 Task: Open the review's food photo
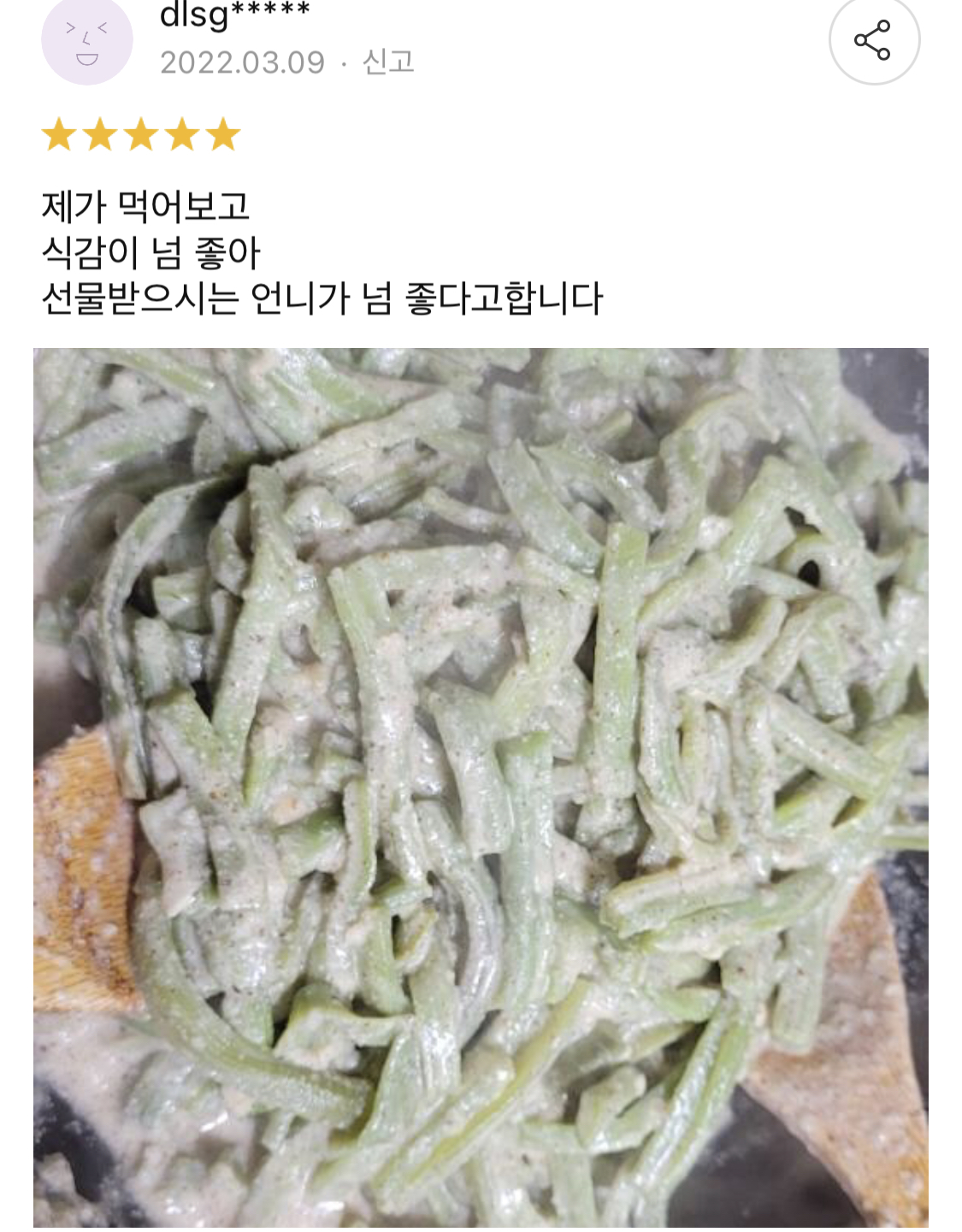(481, 787)
